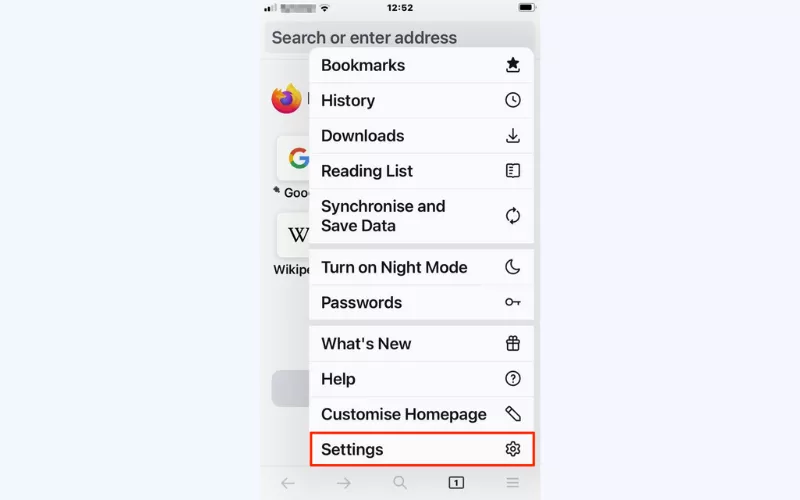Go back with the toolbar back arrow

click(x=288, y=483)
